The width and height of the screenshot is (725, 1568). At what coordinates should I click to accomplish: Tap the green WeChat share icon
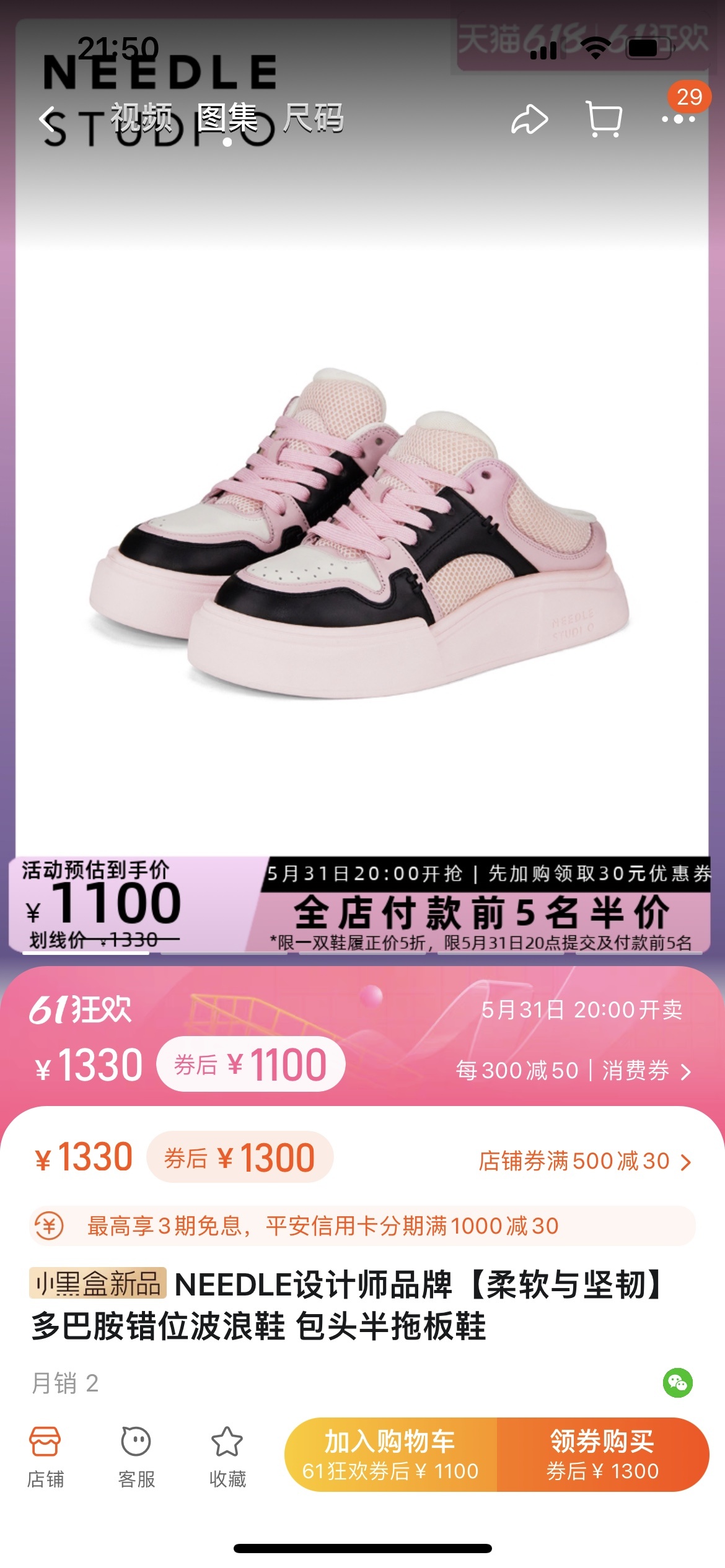coord(677,1383)
